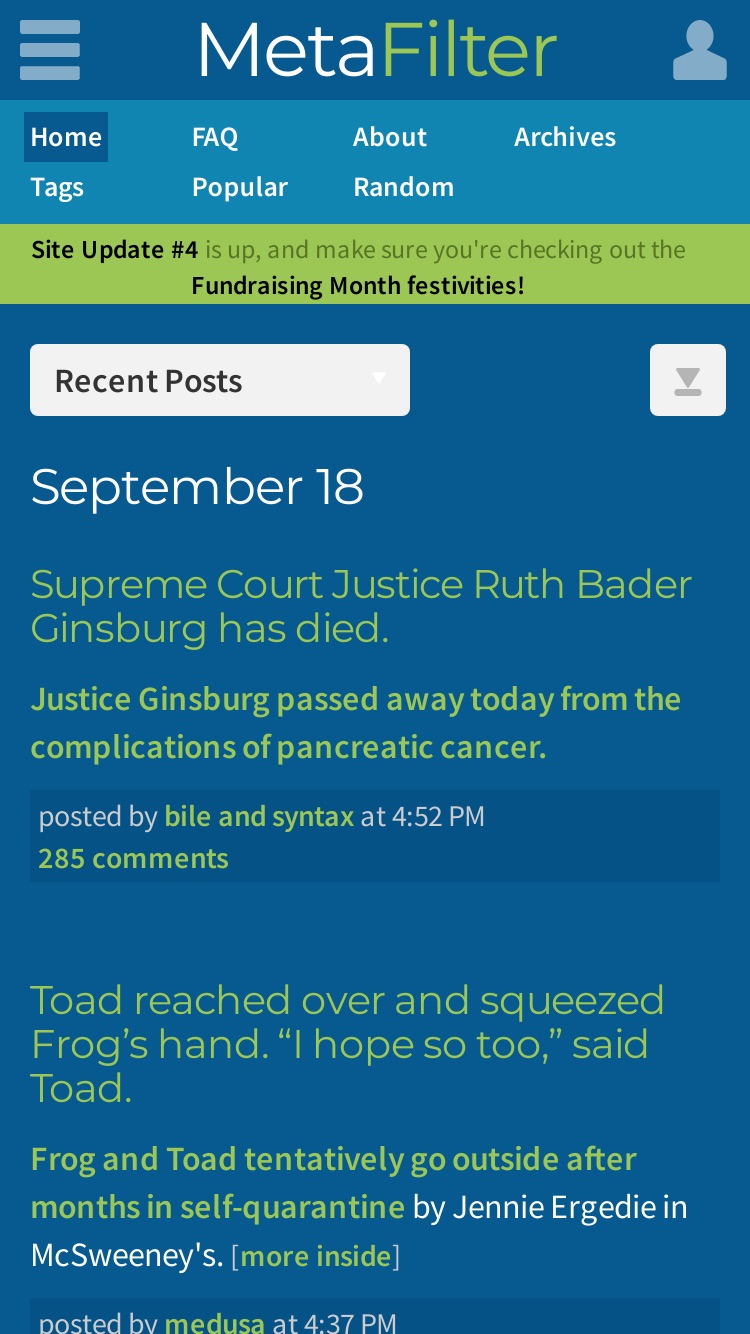Expand the Recent Posts dropdown
The width and height of the screenshot is (750, 1334).
(220, 380)
